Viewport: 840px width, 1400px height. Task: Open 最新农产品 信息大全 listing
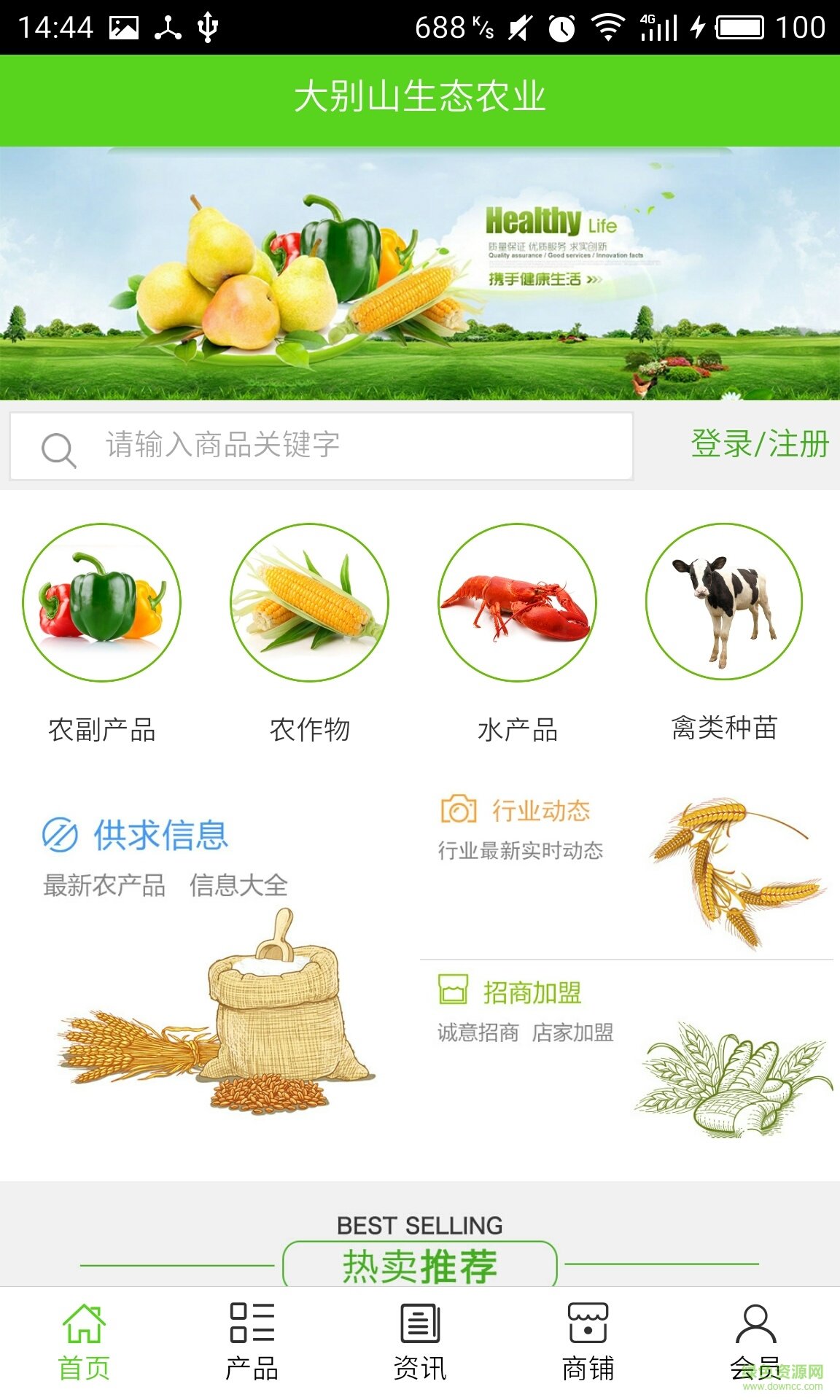pyautogui.click(x=166, y=884)
